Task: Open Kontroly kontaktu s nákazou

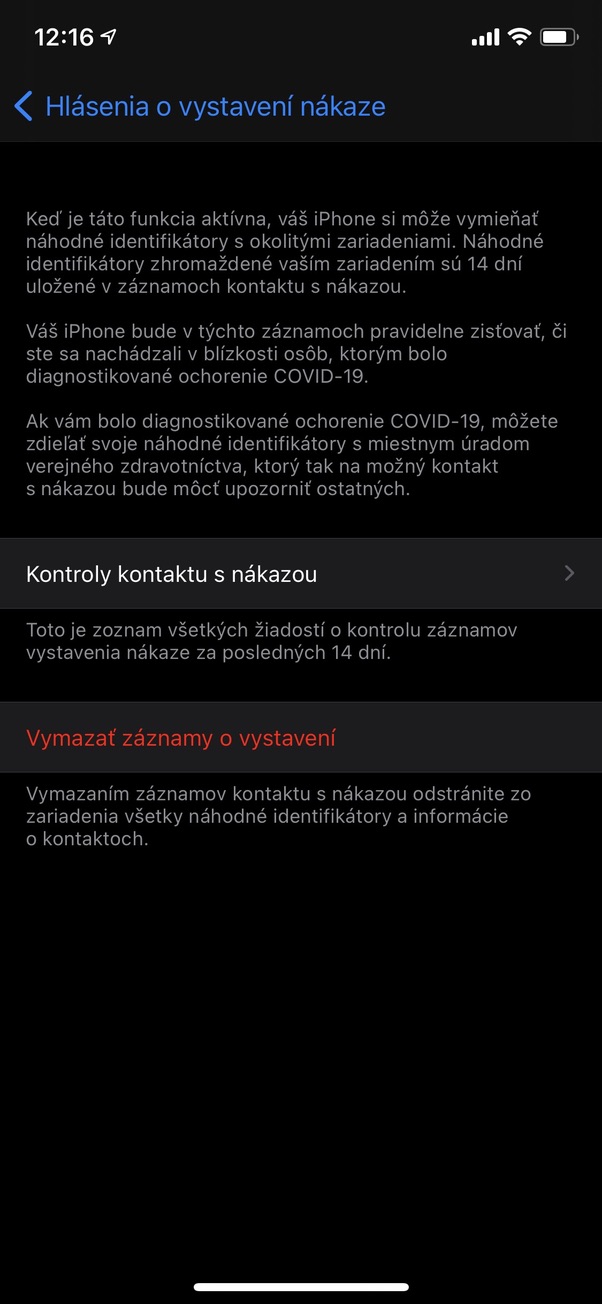Action: pos(301,574)
